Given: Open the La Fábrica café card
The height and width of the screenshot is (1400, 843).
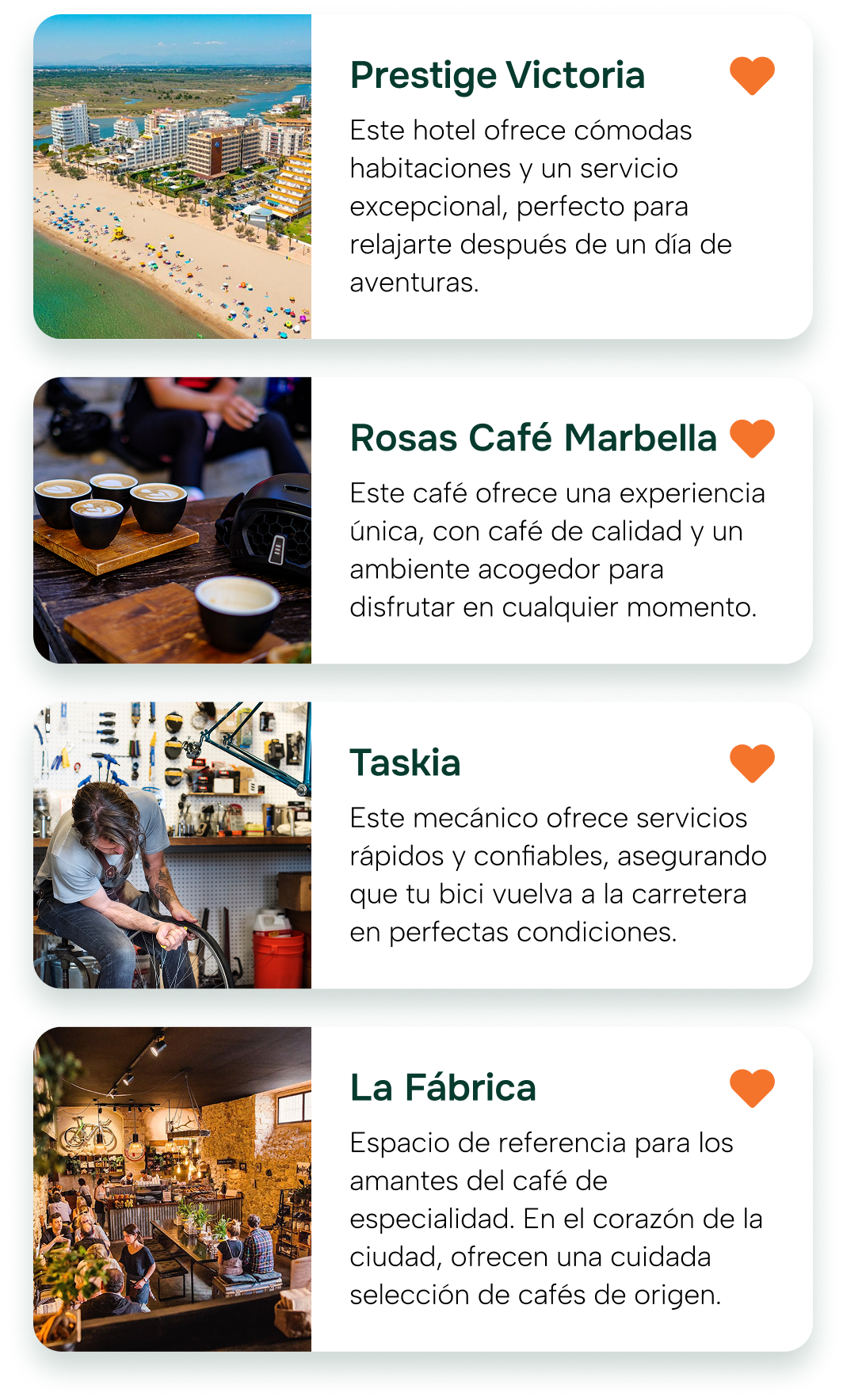Looking at the screenshot, I should [443, 1088].
